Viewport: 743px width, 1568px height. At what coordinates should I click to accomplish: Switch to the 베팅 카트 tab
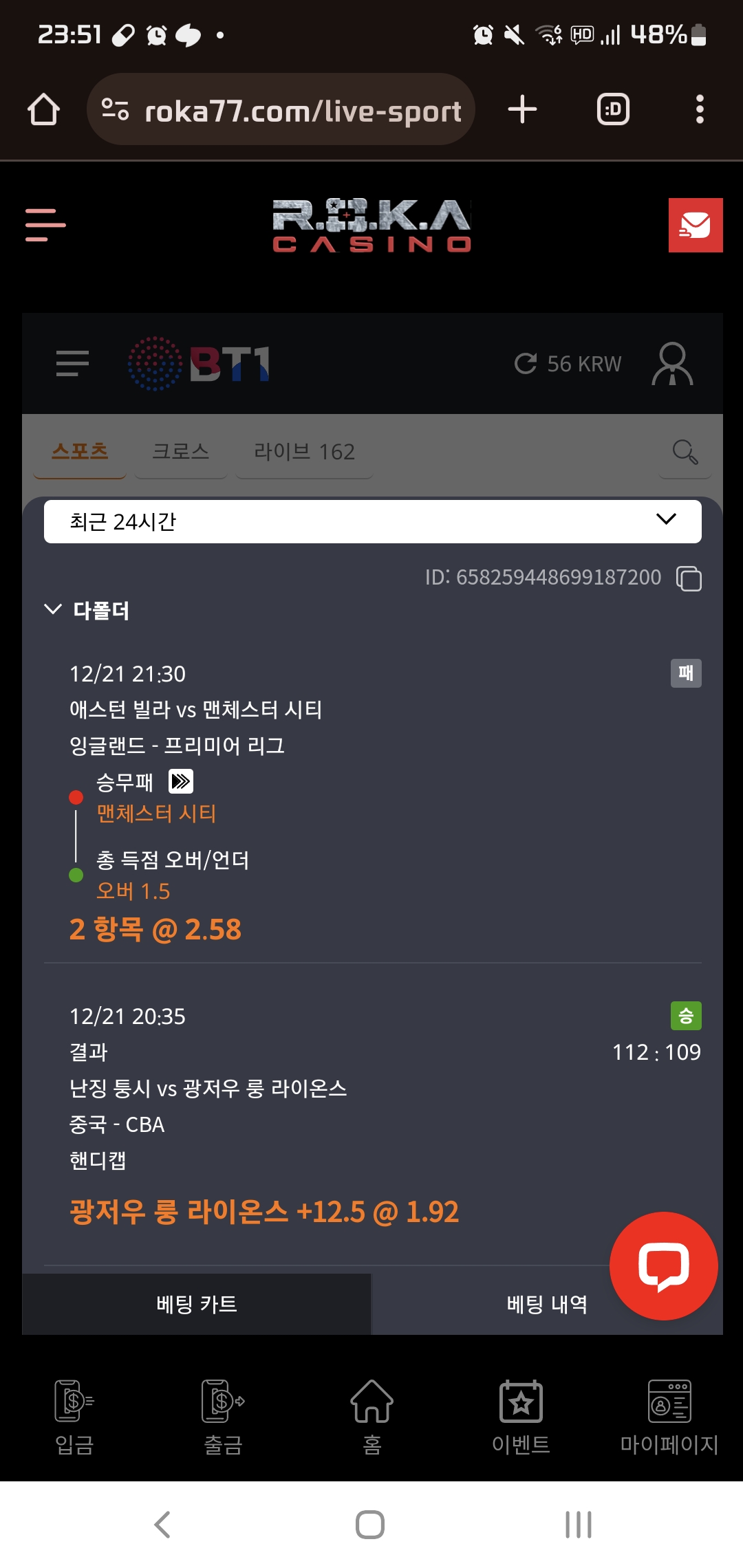197,1304
